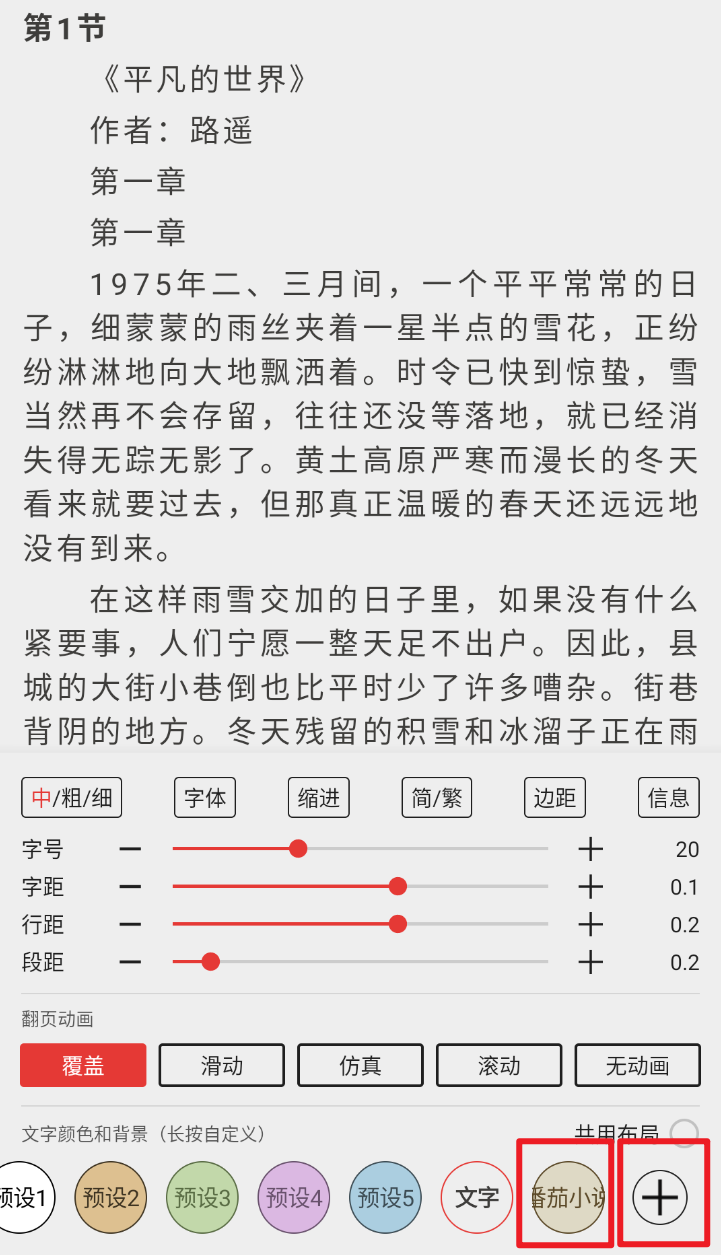The width and height of the screenshot is (721, 1255).
Task: Choose 无动画 to disable page animation
Action: click(638, 1065)
